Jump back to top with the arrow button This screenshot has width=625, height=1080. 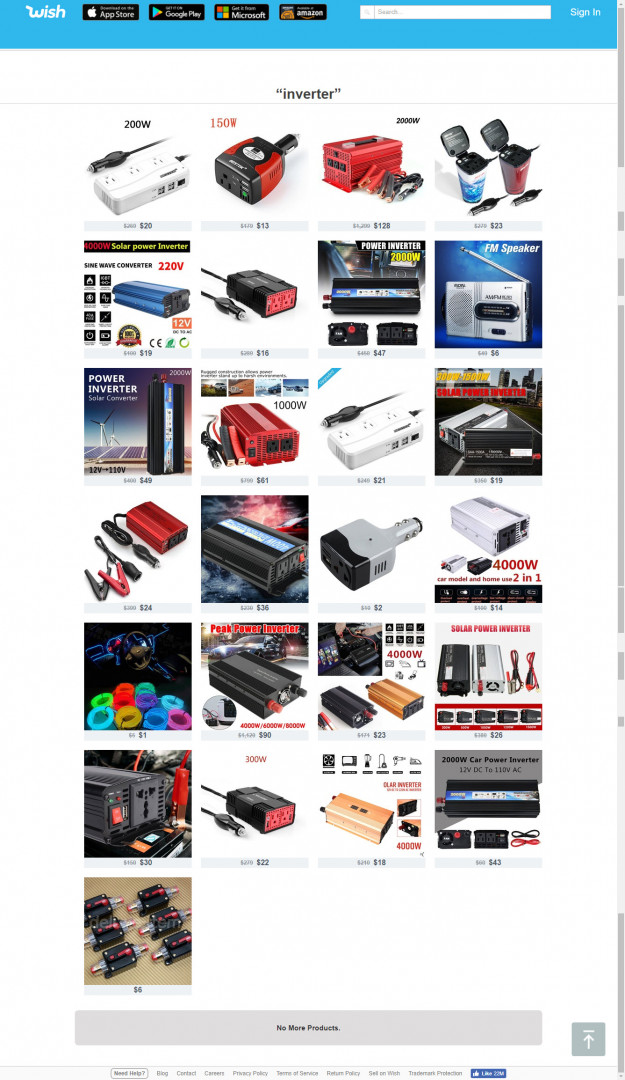588,1039
